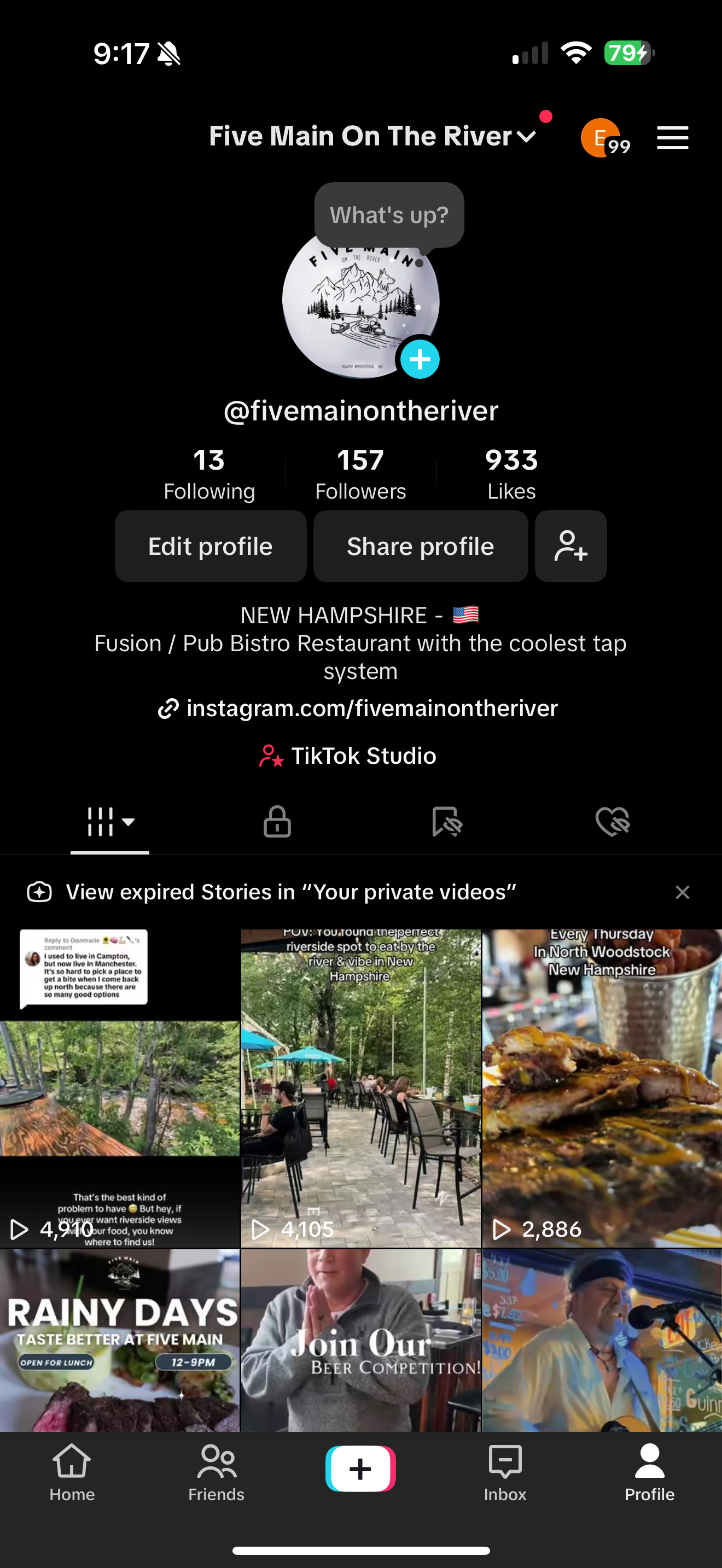Open the video with 4,910 views
722x1568 pixels.
point(119,1090)
